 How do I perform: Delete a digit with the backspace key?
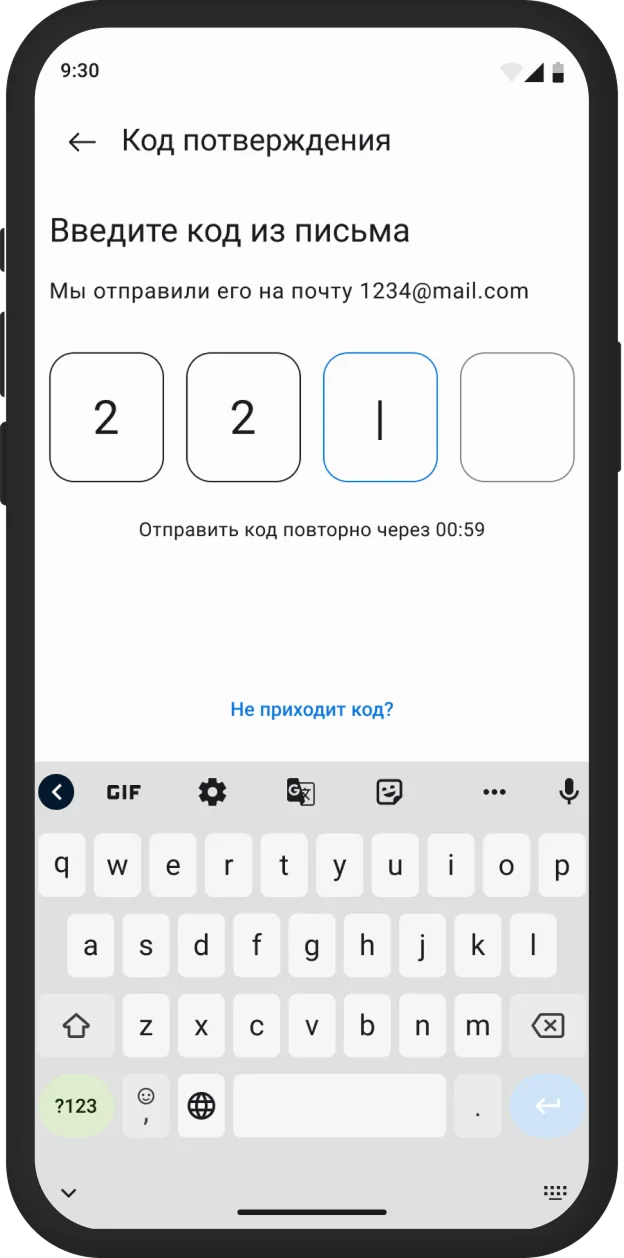pos(548,1025)
